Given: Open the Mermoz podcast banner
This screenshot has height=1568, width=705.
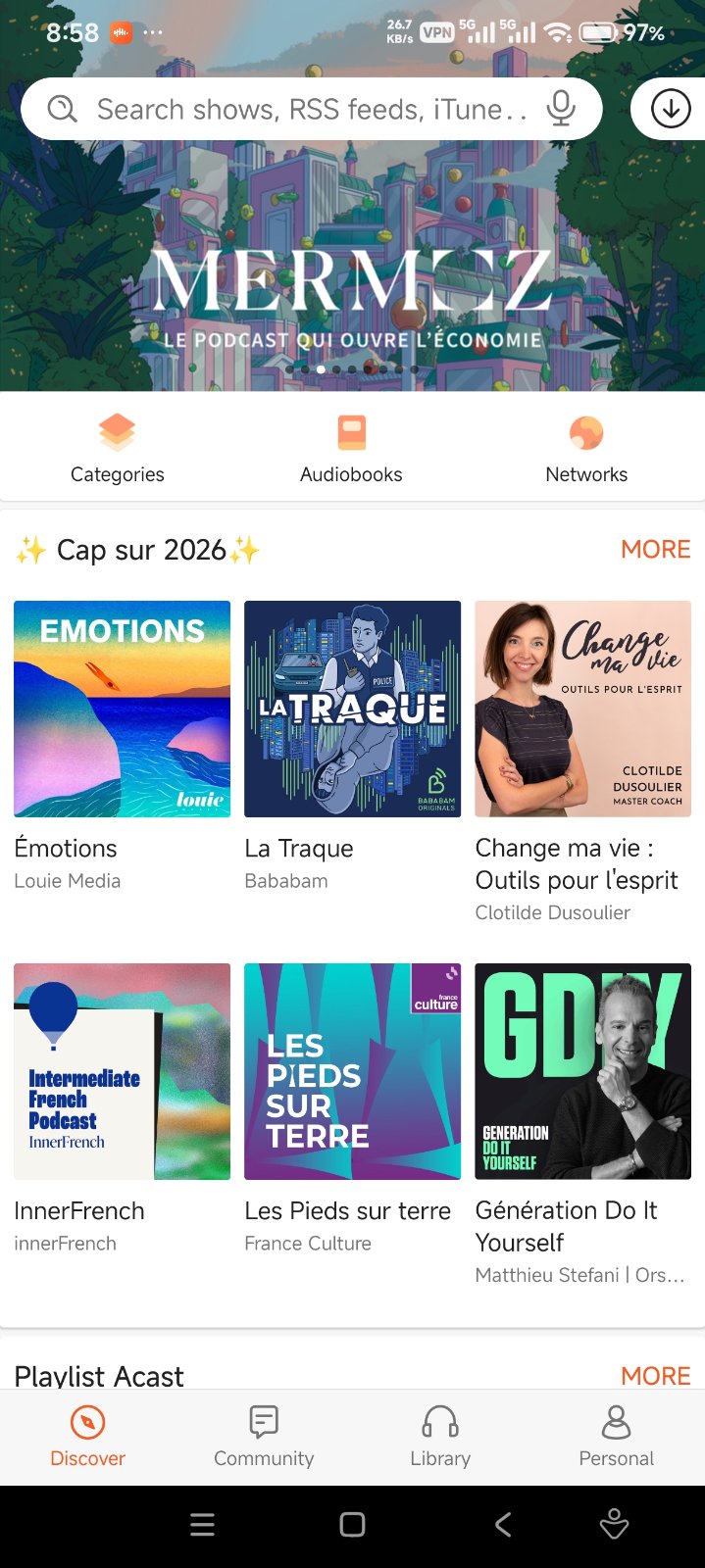Looking at the screenshot, I should pyautogui.click(x=352, y=284).
